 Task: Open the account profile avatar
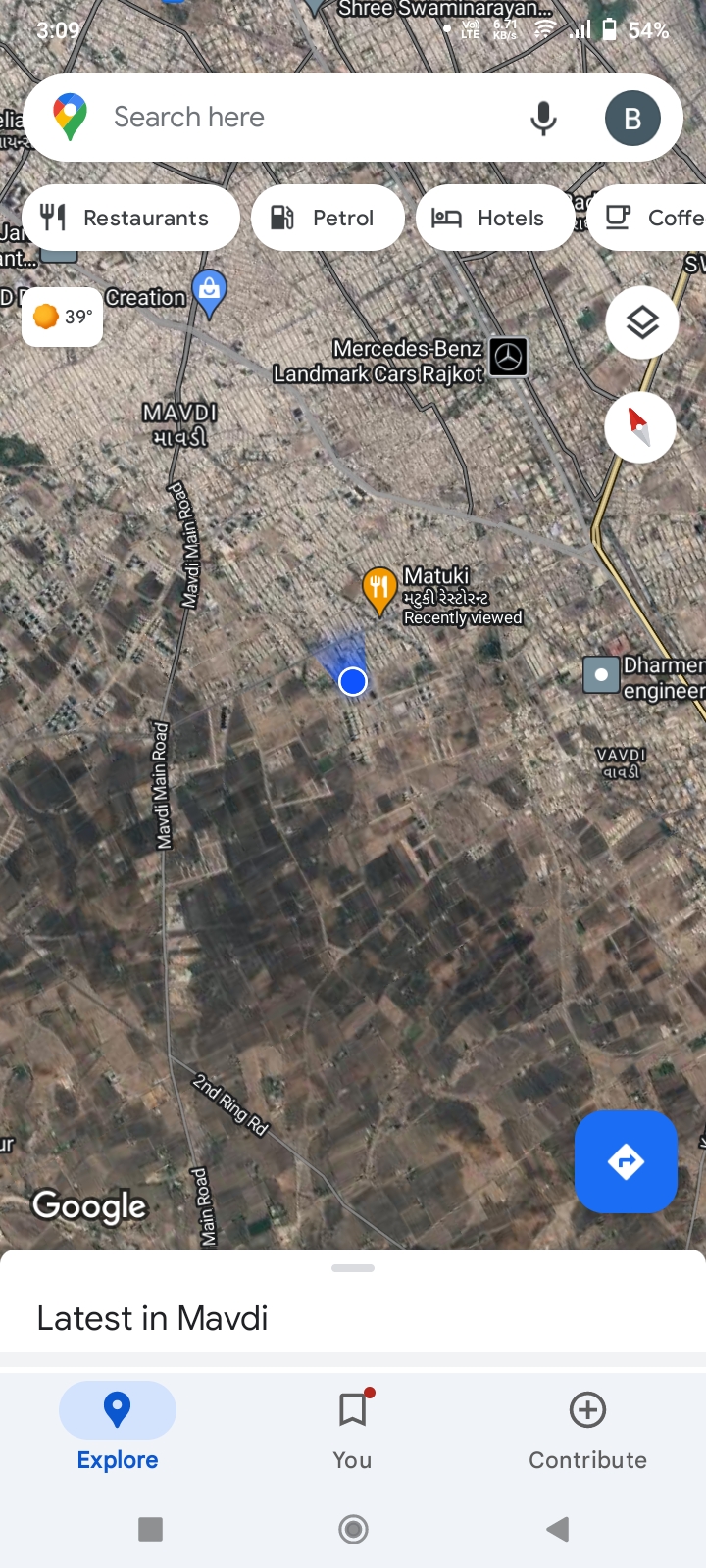pos(632,119)
